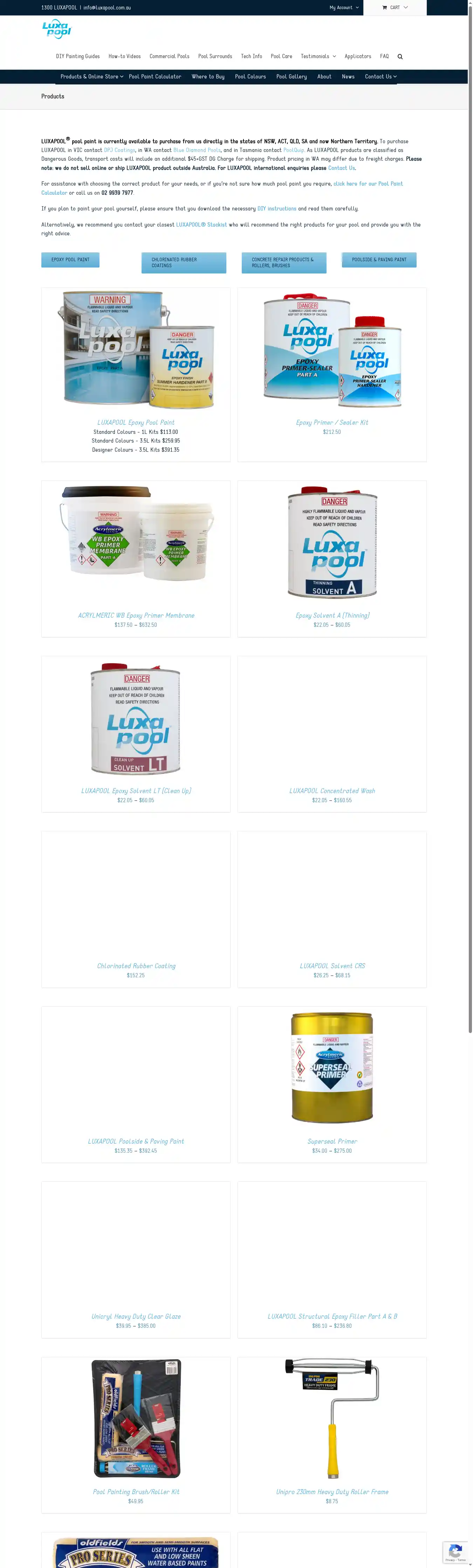
Task: Go to DIY Painting Guides
Action: [78, 57]
